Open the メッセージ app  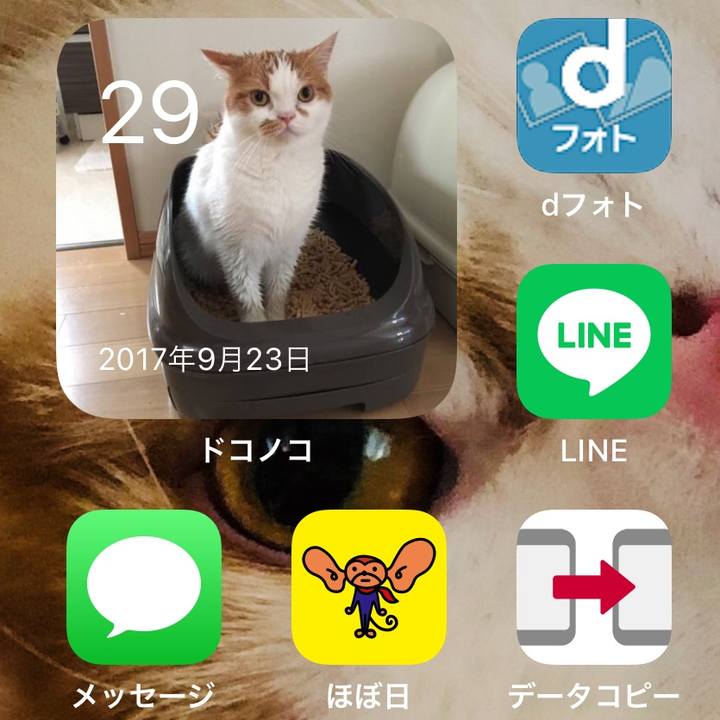tap(143, 587)
